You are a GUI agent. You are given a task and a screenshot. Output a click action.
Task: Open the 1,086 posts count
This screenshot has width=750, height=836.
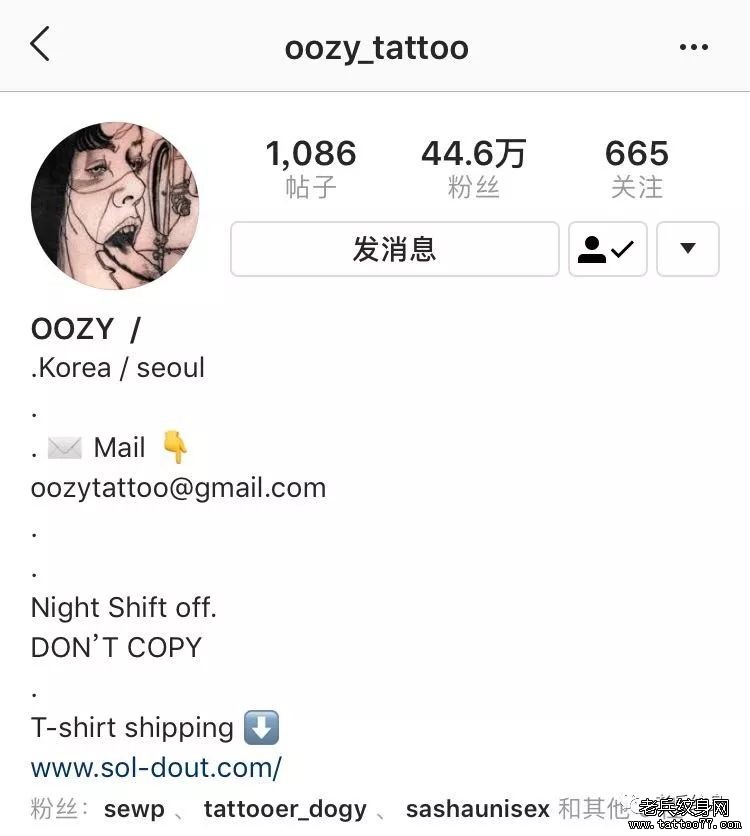tap(310, 168)
